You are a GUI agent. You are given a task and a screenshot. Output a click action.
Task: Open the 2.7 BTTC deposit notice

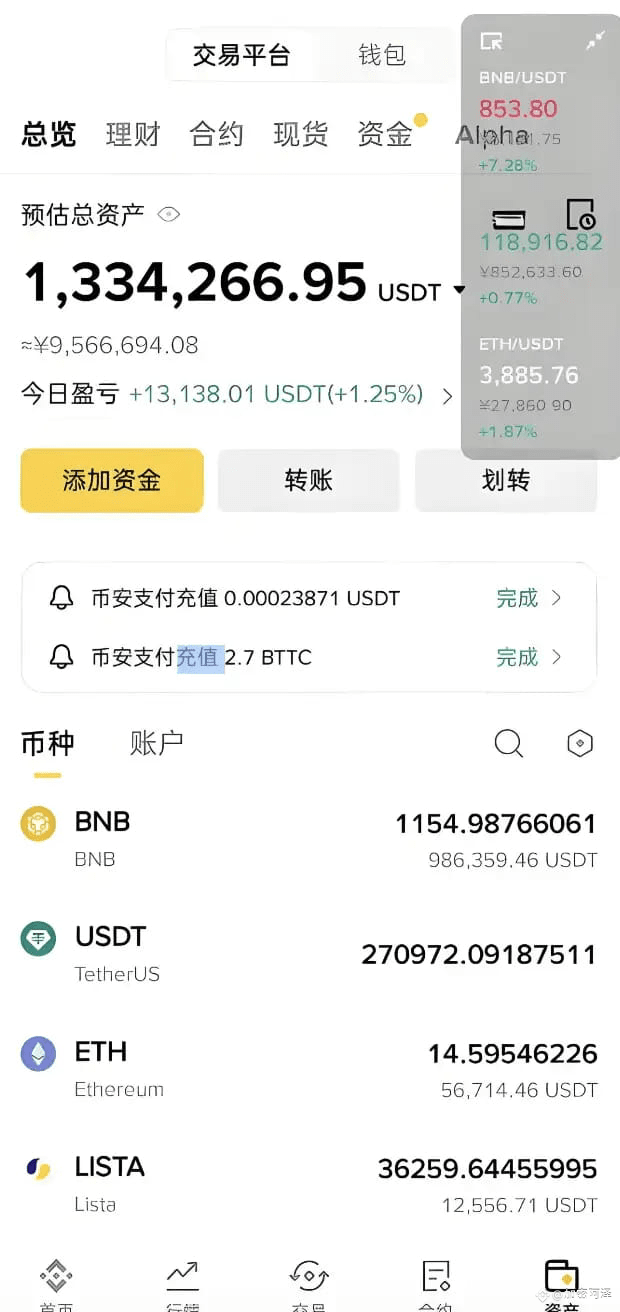309,657
